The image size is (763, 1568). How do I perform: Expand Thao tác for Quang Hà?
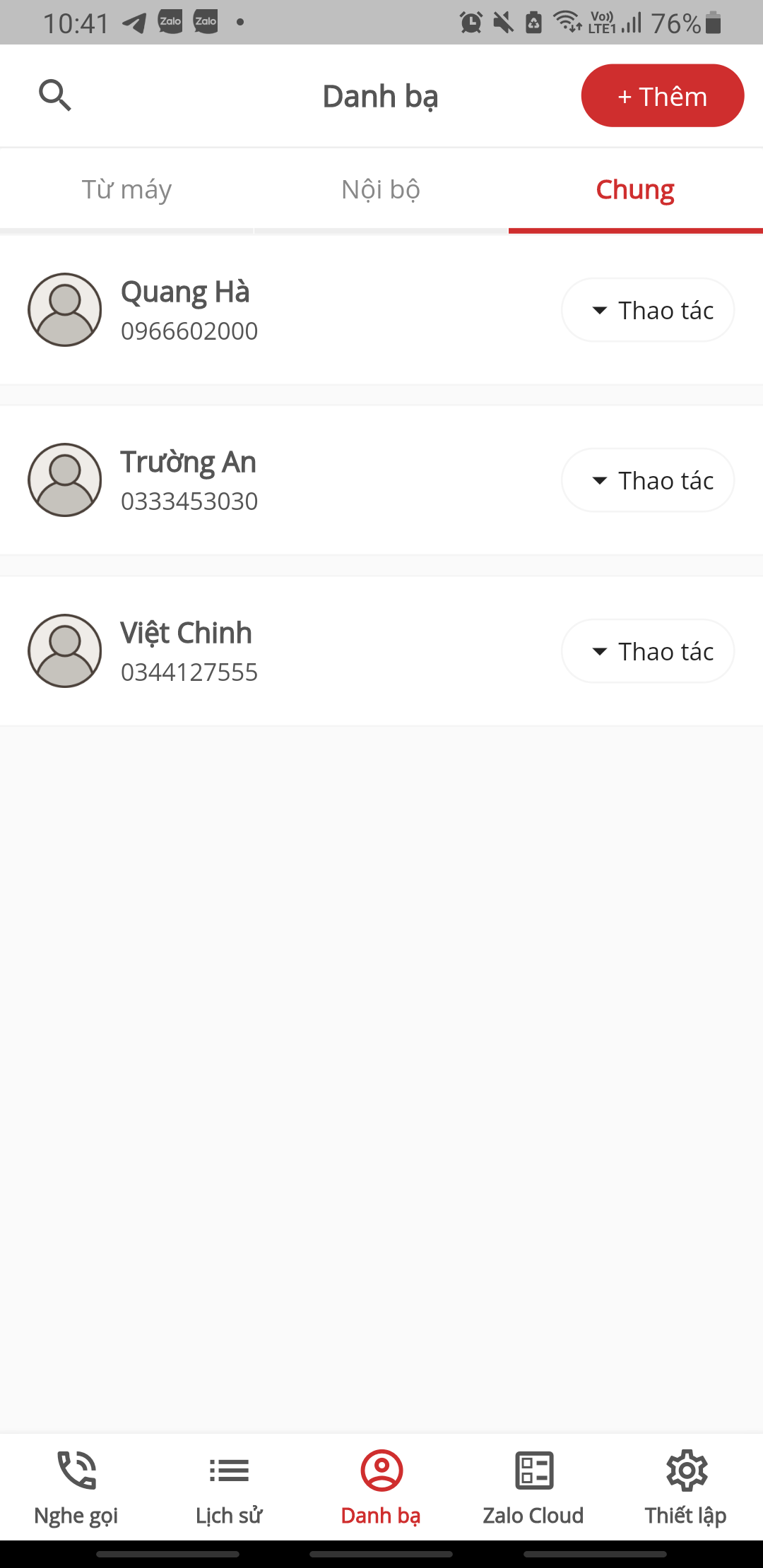coord(648,310)
